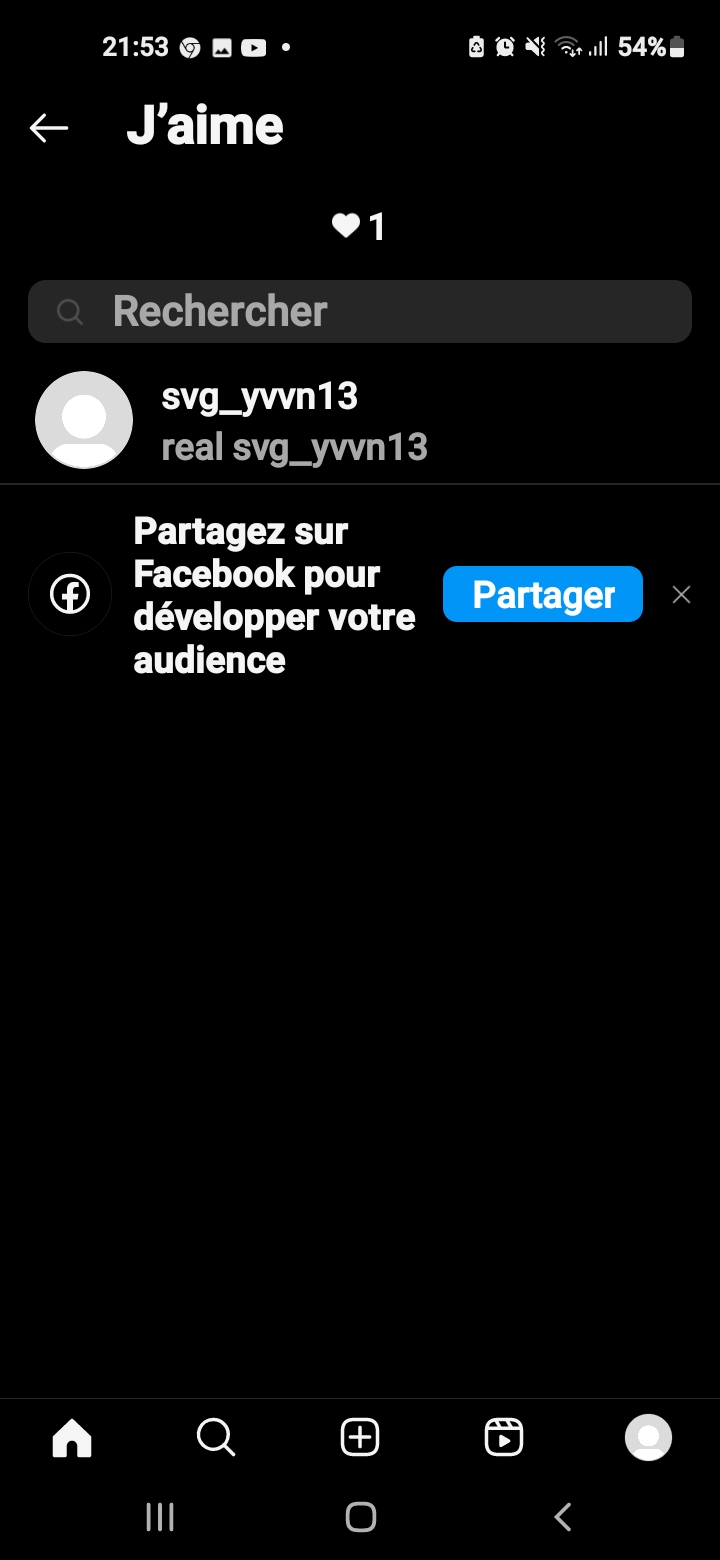Tap the blue Partager button
This screenshot has height=1560, width=720.
point(542,594)
